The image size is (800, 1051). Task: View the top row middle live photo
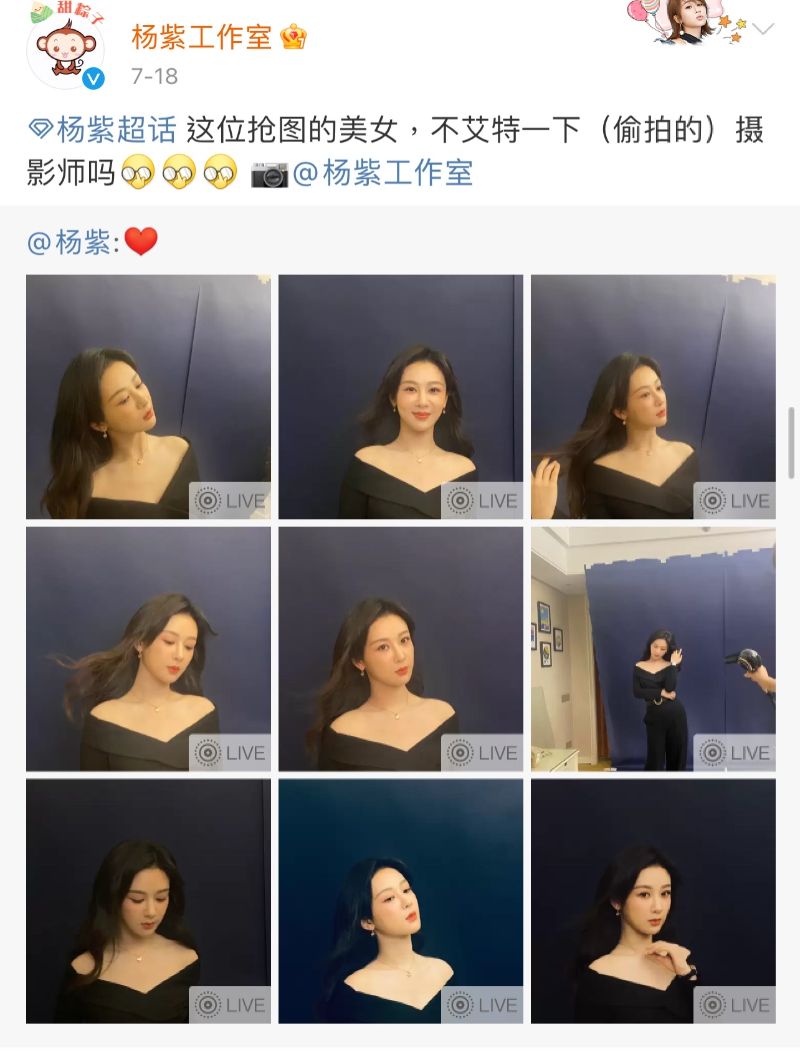tap(400, 396)
